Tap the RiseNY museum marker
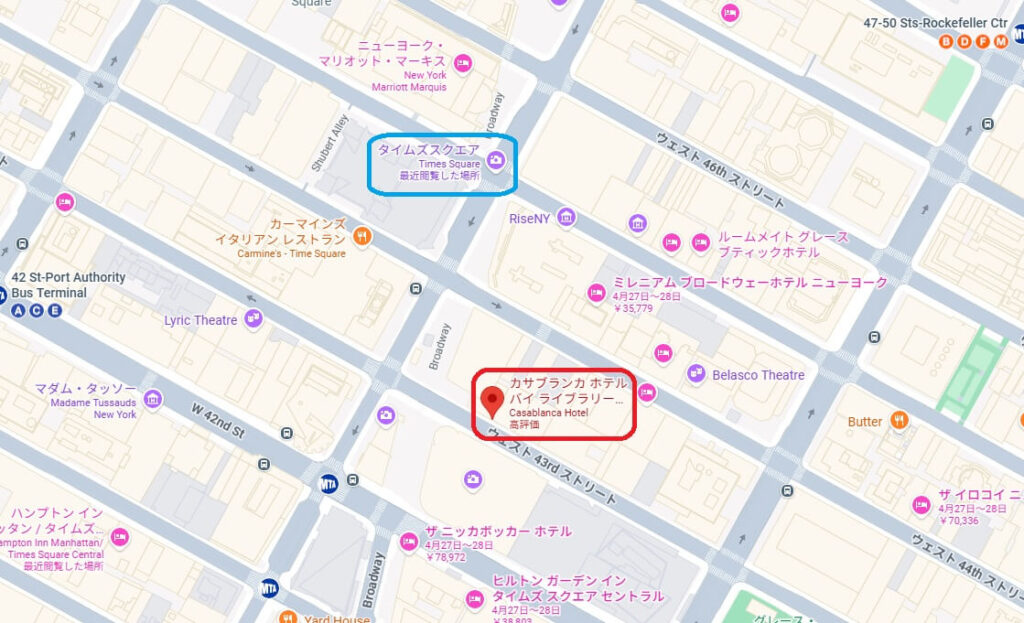 pos(567,217)
